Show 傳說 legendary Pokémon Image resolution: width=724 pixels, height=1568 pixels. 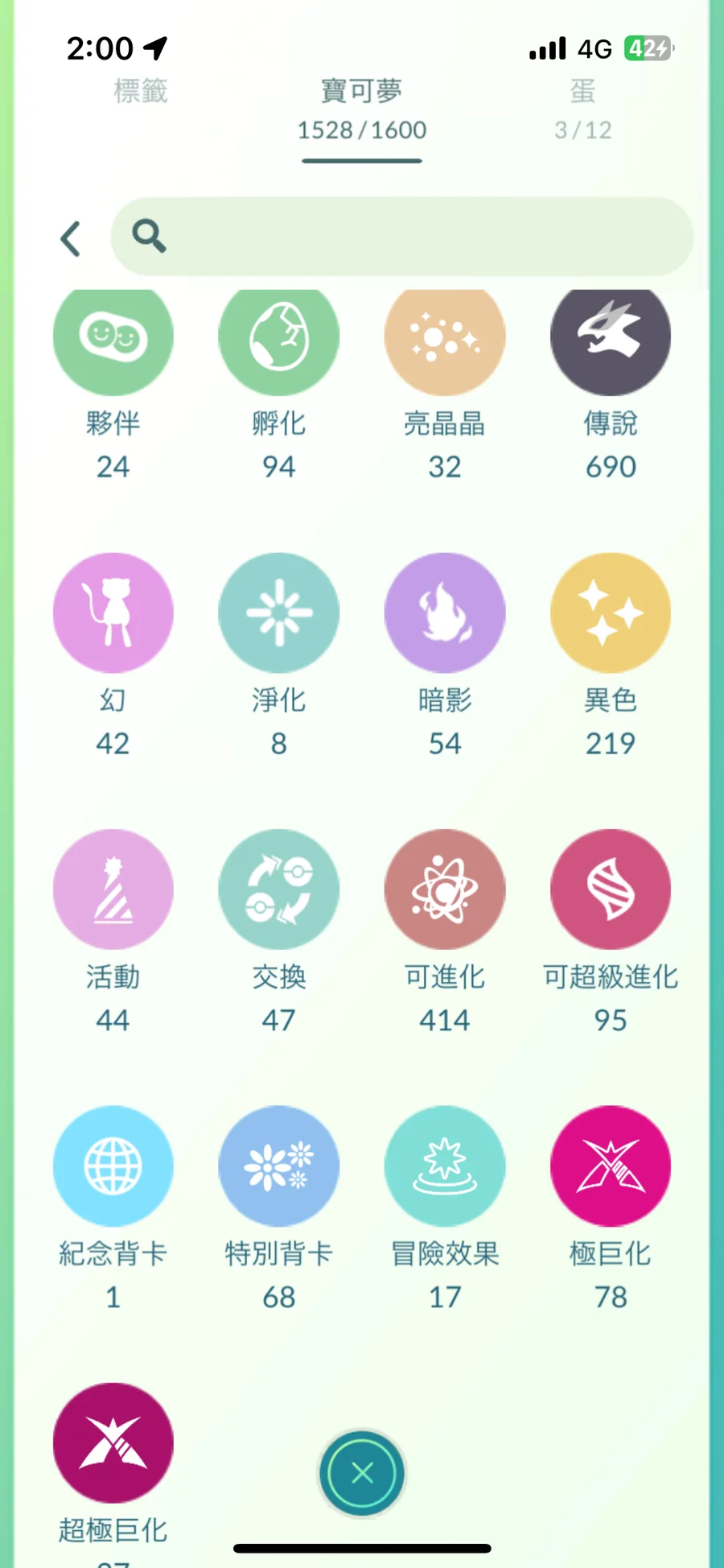(611, 338)
